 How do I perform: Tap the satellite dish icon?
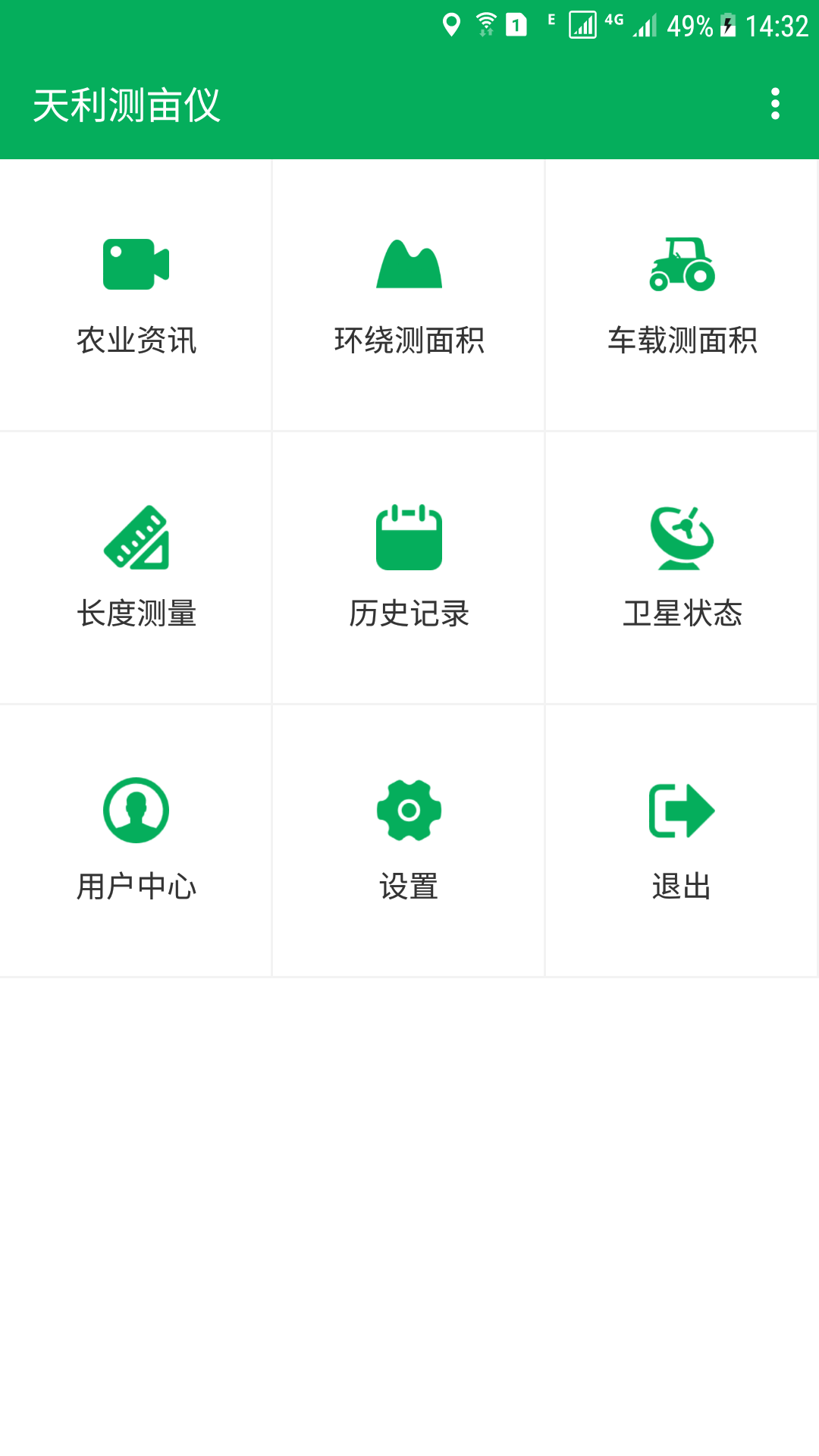[x=681, y=538]
